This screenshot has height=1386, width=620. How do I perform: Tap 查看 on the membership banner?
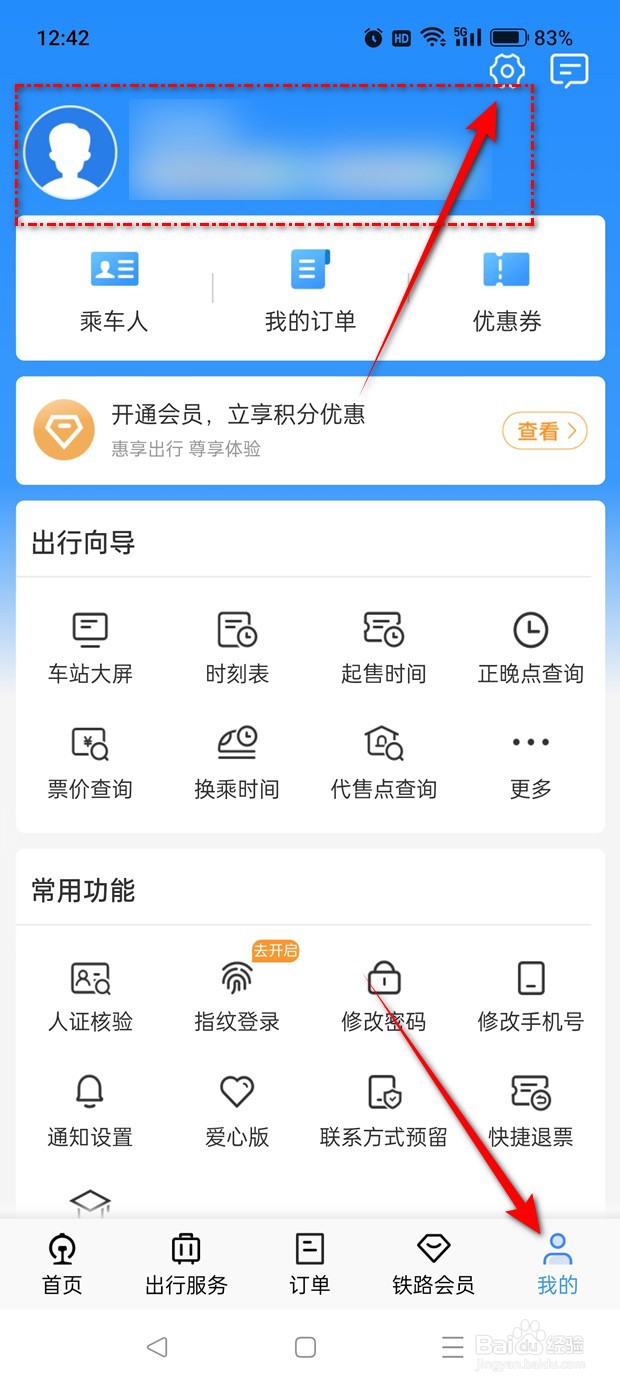(545, 431)
